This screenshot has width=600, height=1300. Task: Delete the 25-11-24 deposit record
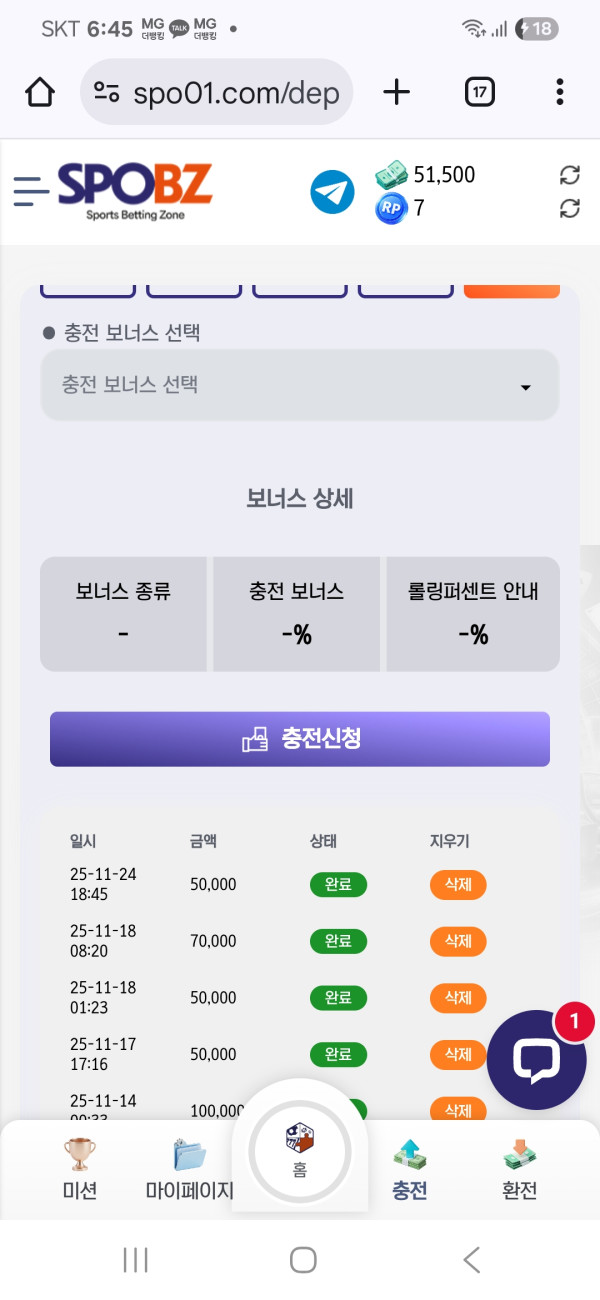[458, 884]
